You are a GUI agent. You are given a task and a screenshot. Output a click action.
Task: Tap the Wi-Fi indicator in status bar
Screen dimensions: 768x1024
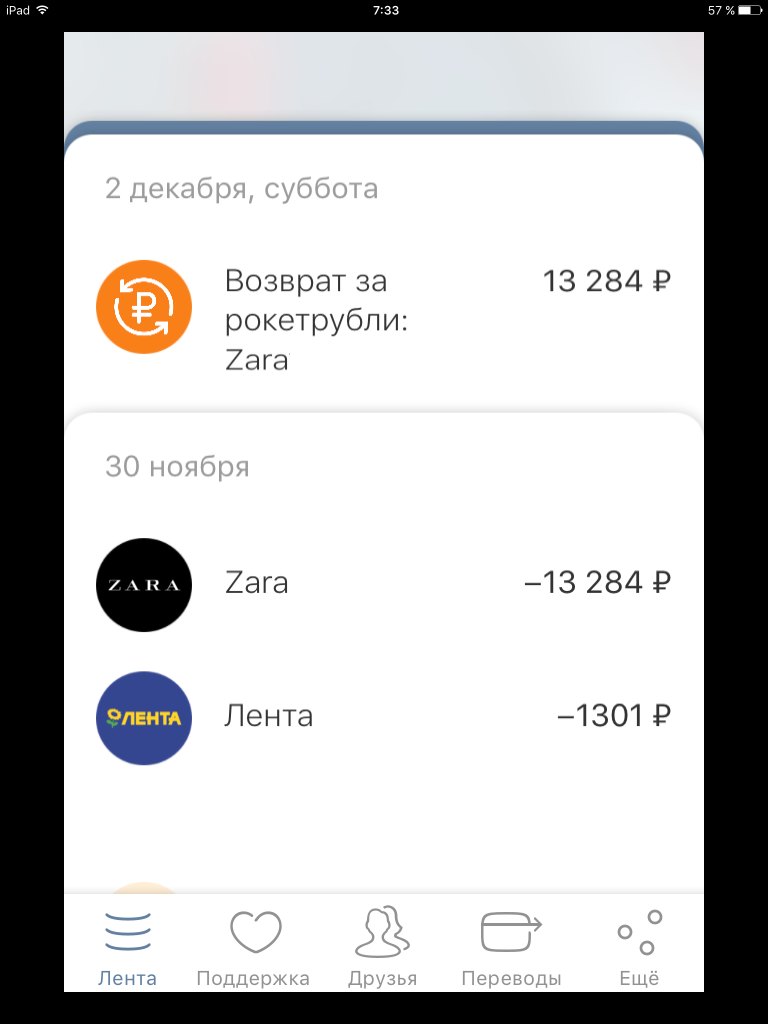40,12
